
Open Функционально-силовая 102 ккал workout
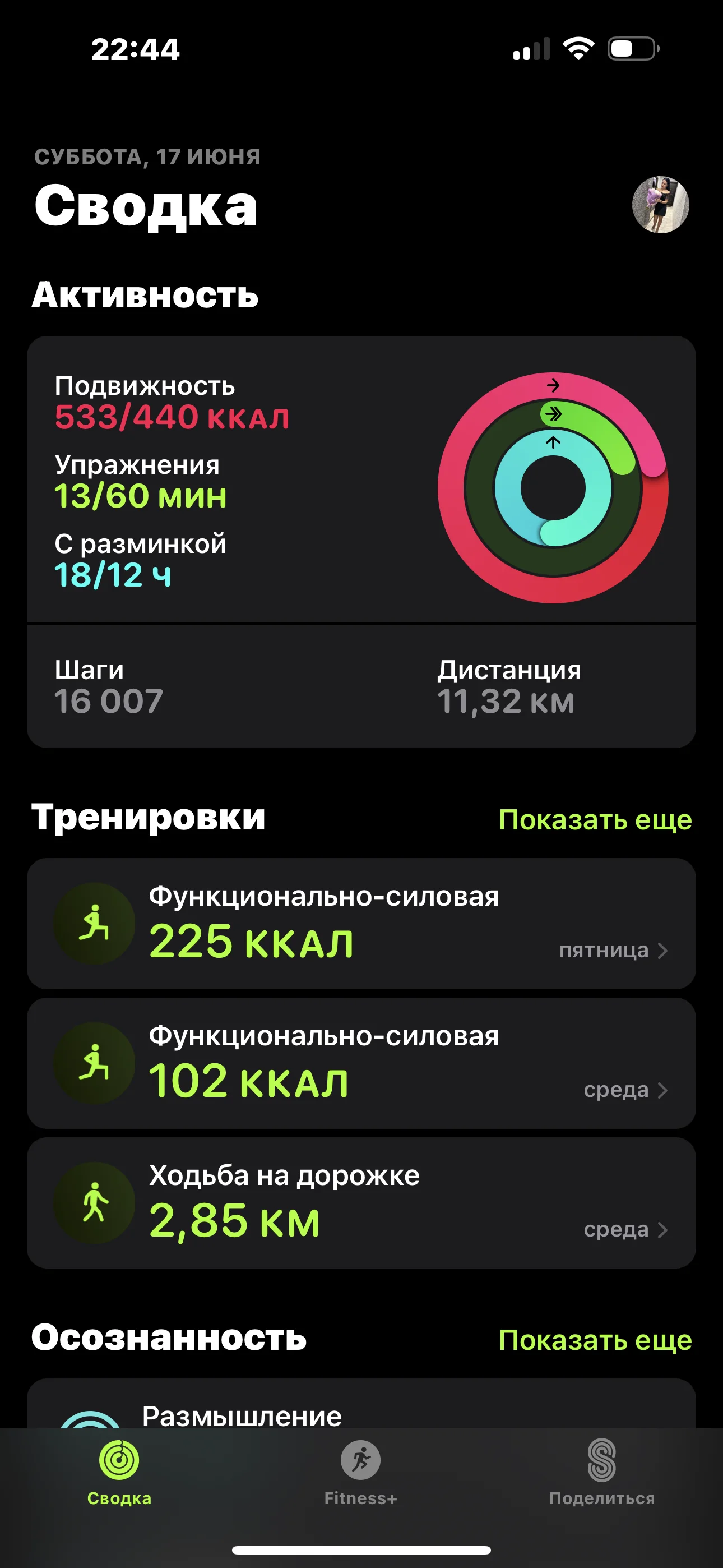[361, 1063]
